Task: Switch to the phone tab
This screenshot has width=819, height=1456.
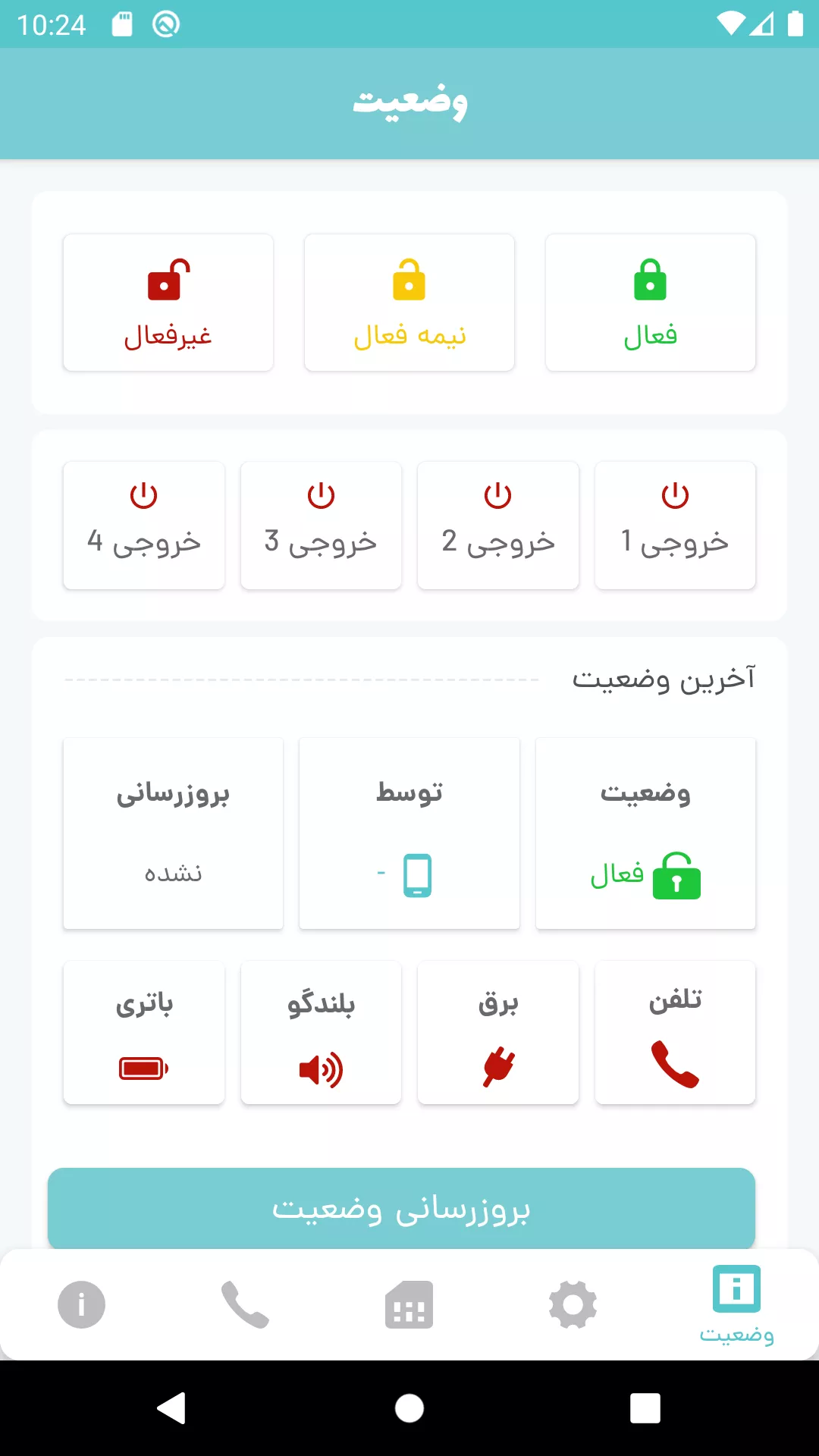Action: [245, 1304]
